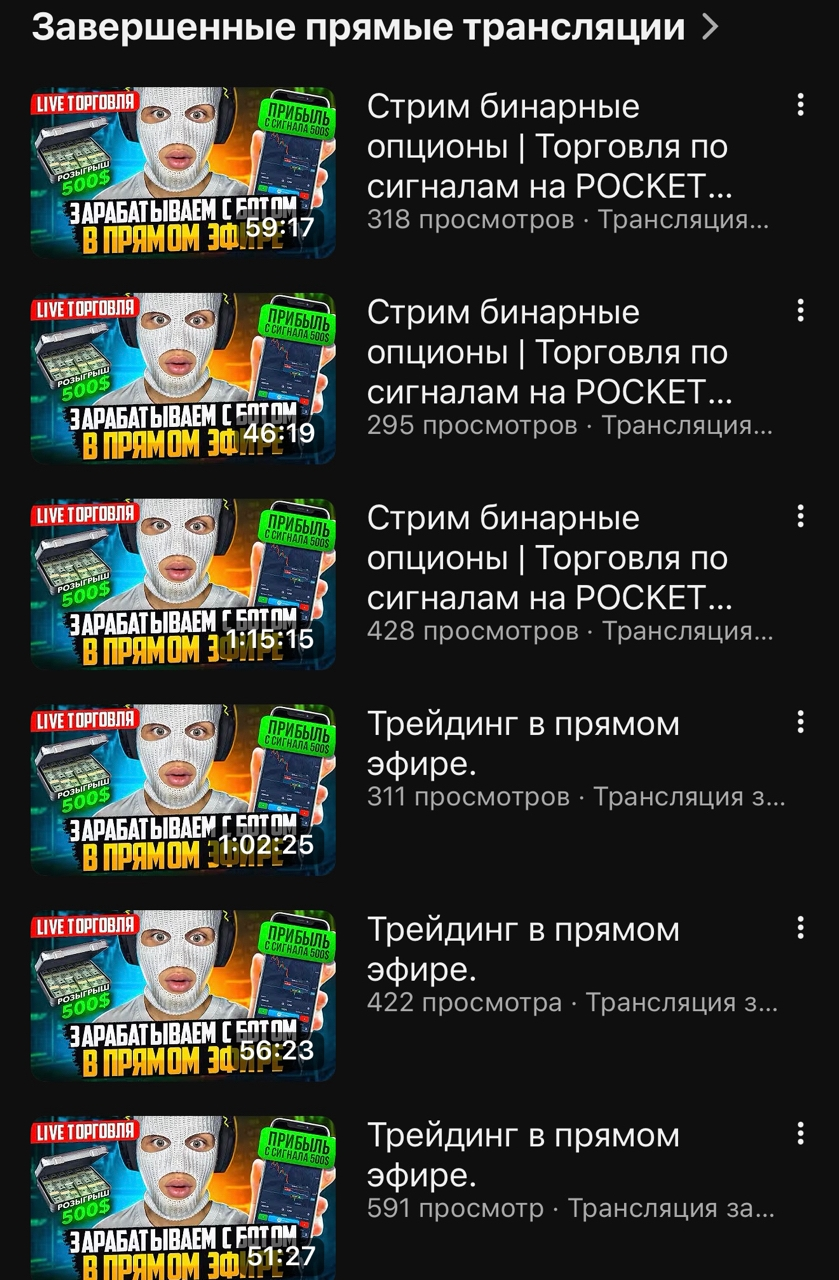Open options menu for the 311 просмотров stream
The width and height of the screenshot is (839, 1280).
[800, 722]
